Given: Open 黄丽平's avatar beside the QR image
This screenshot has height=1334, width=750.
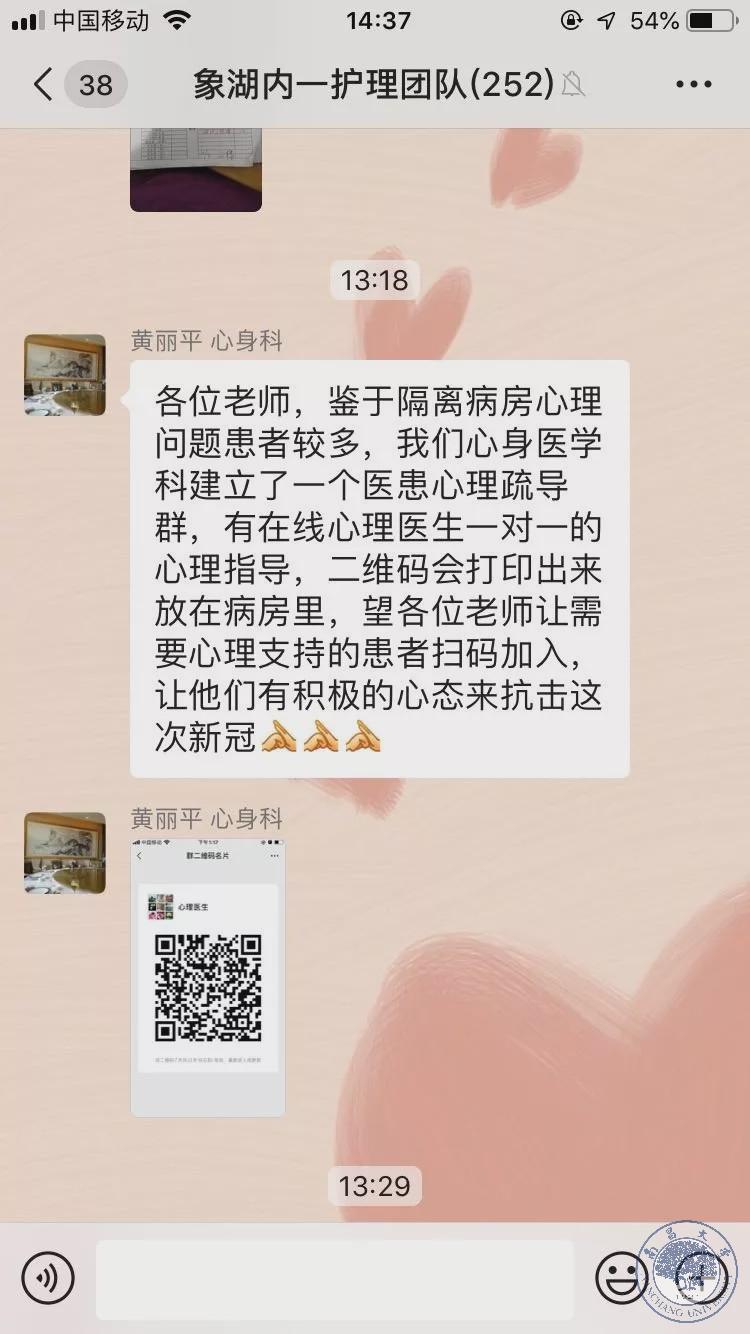Looking at the screenshot, I should coord(65,852).
